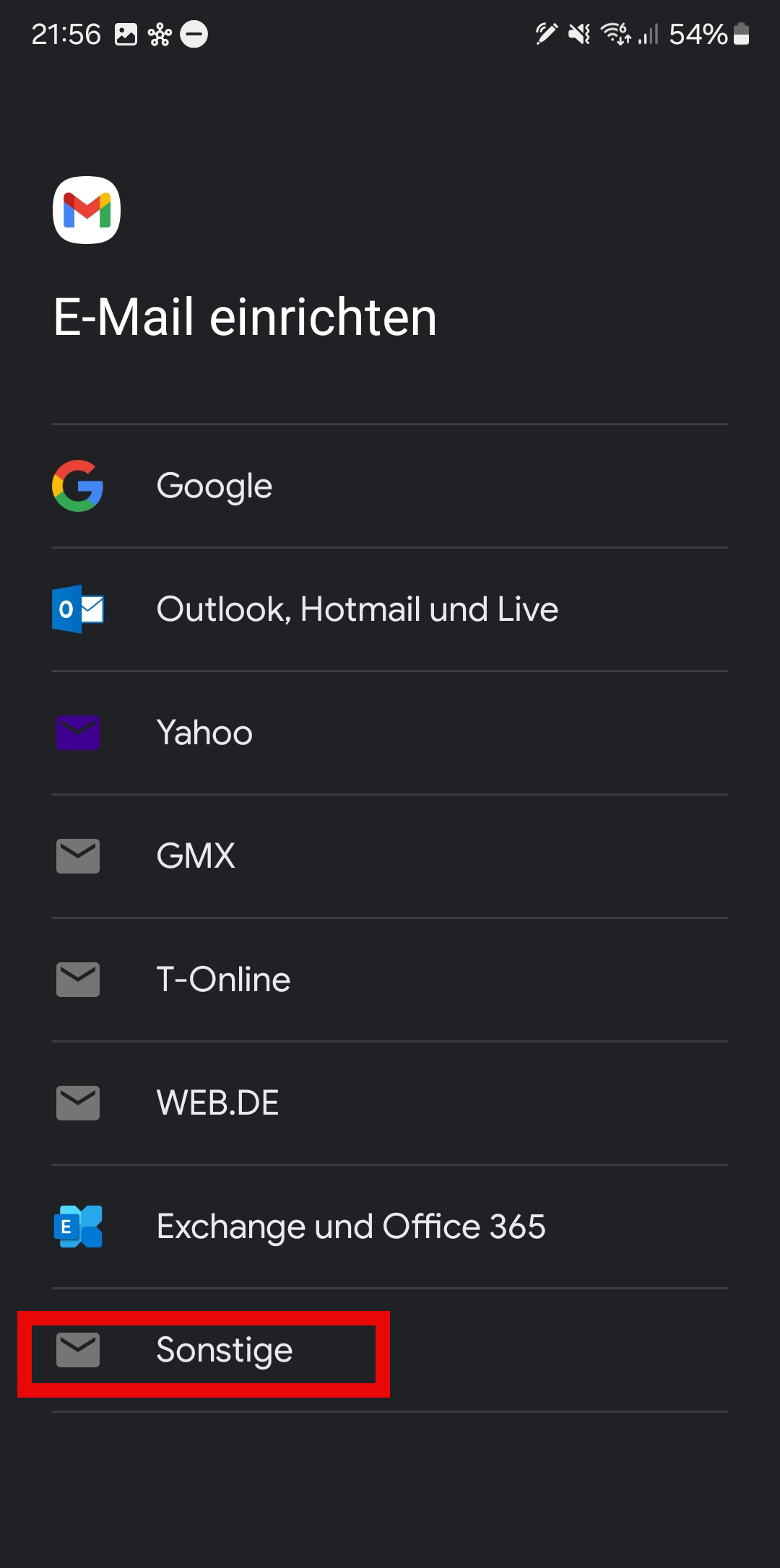Select Outlook, Hotmail und Live provider
This screenshot has height=1568, width=780.
[x=357, y=609]
